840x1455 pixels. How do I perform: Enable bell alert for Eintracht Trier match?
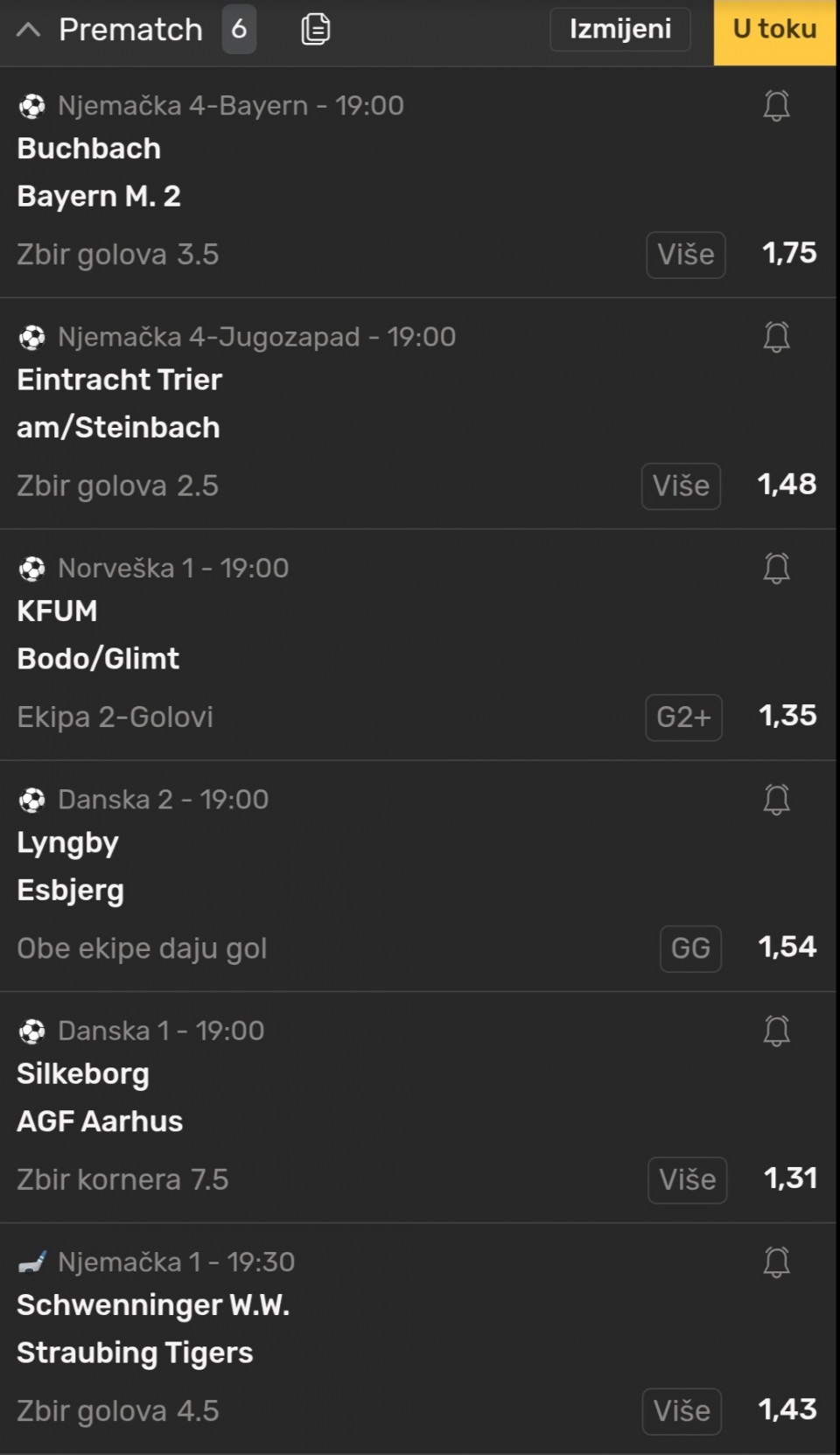coord(776,338)
